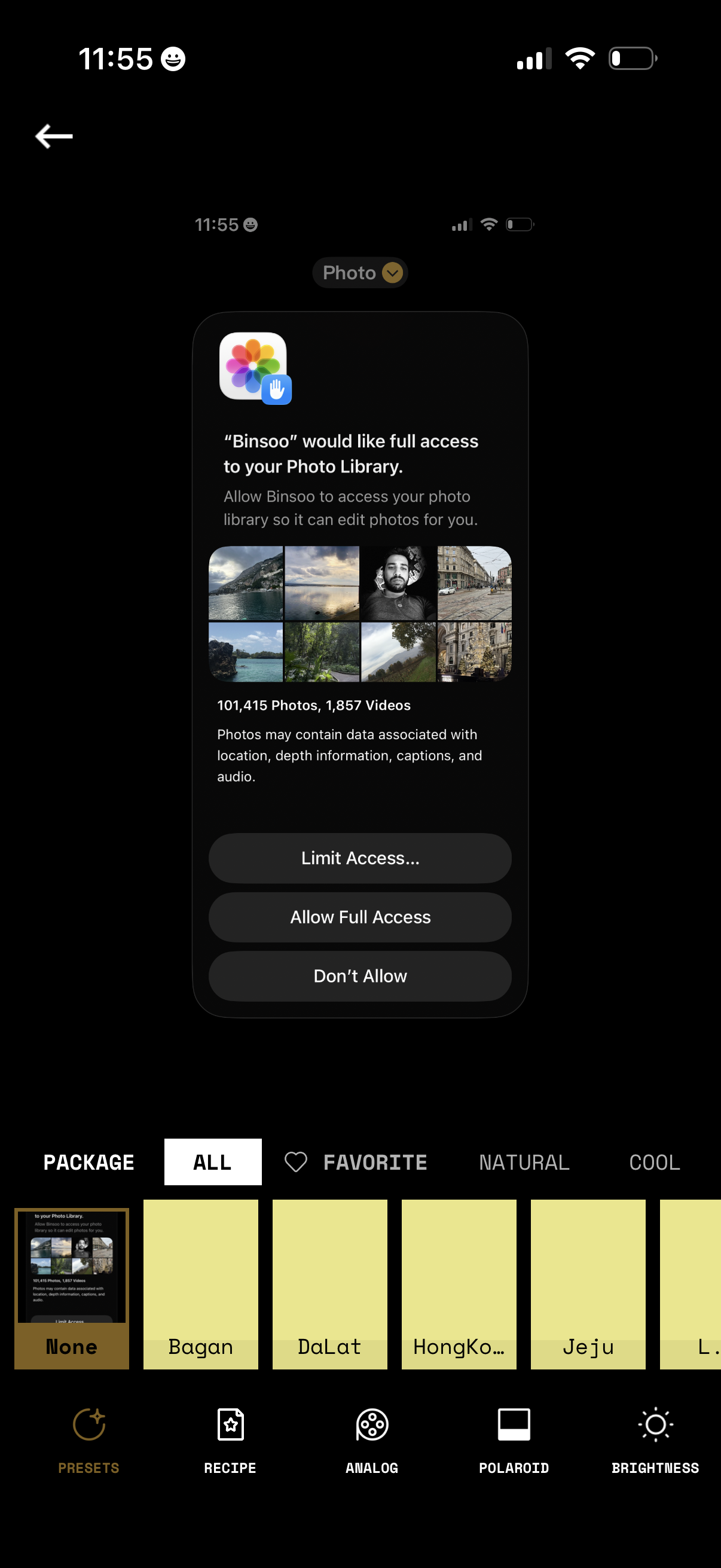Open the POLAROID tool

[514, 1439]
